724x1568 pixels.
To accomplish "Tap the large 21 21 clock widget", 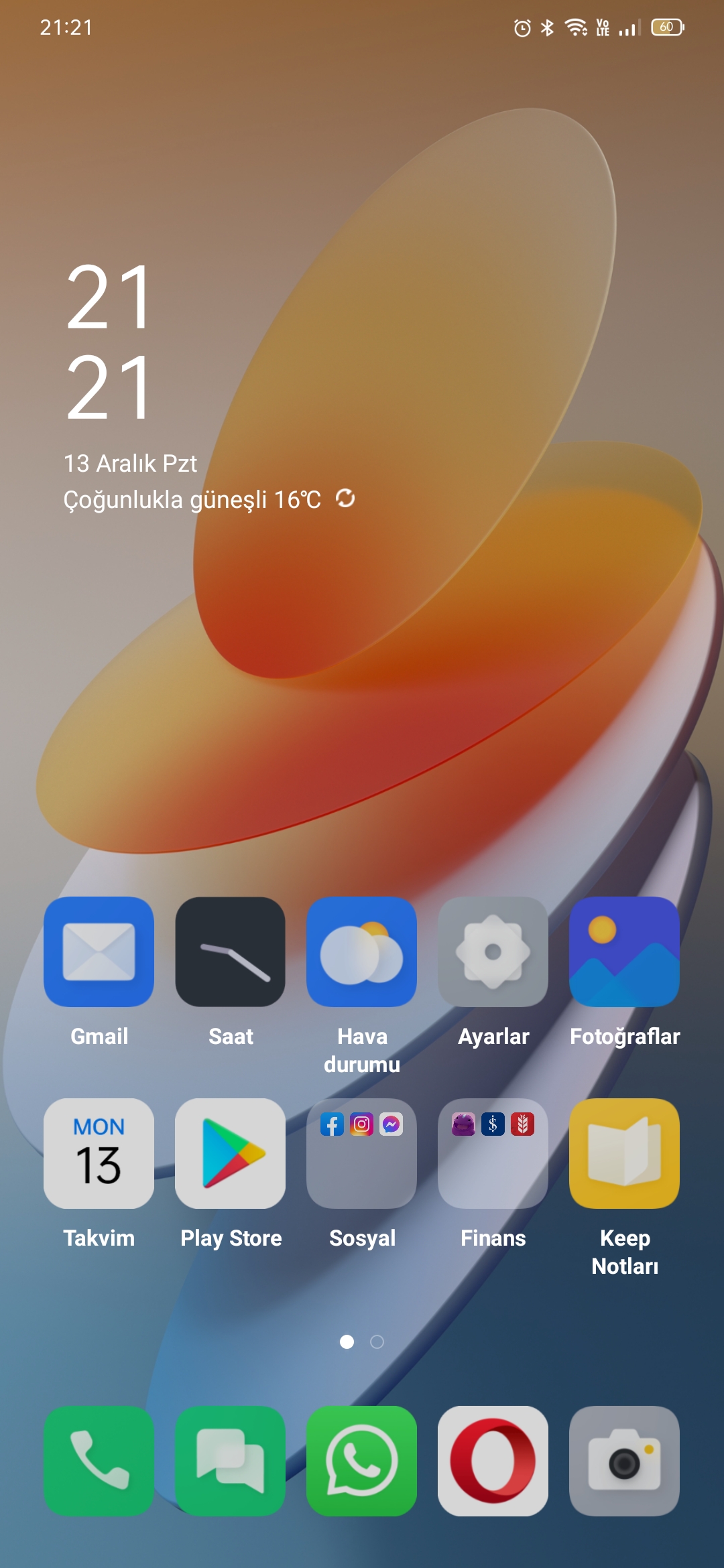I will point(111,342).
